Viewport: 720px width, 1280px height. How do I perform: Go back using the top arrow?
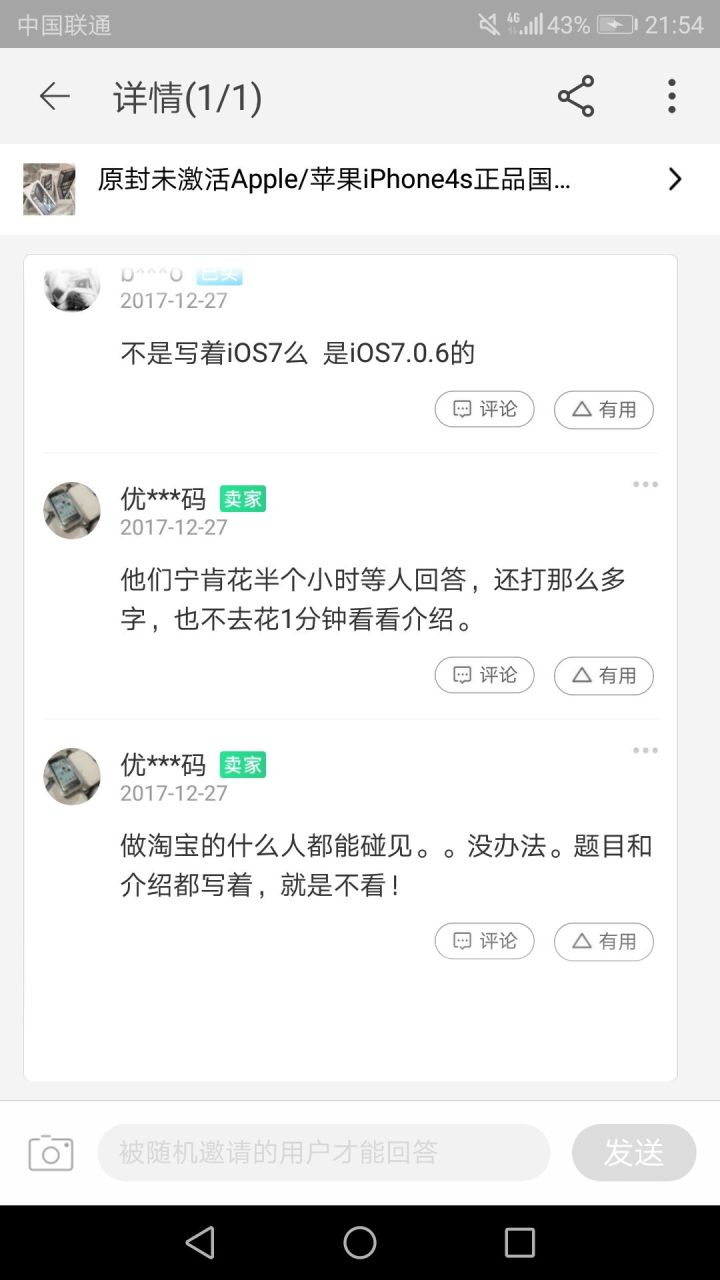pos(54,96)
